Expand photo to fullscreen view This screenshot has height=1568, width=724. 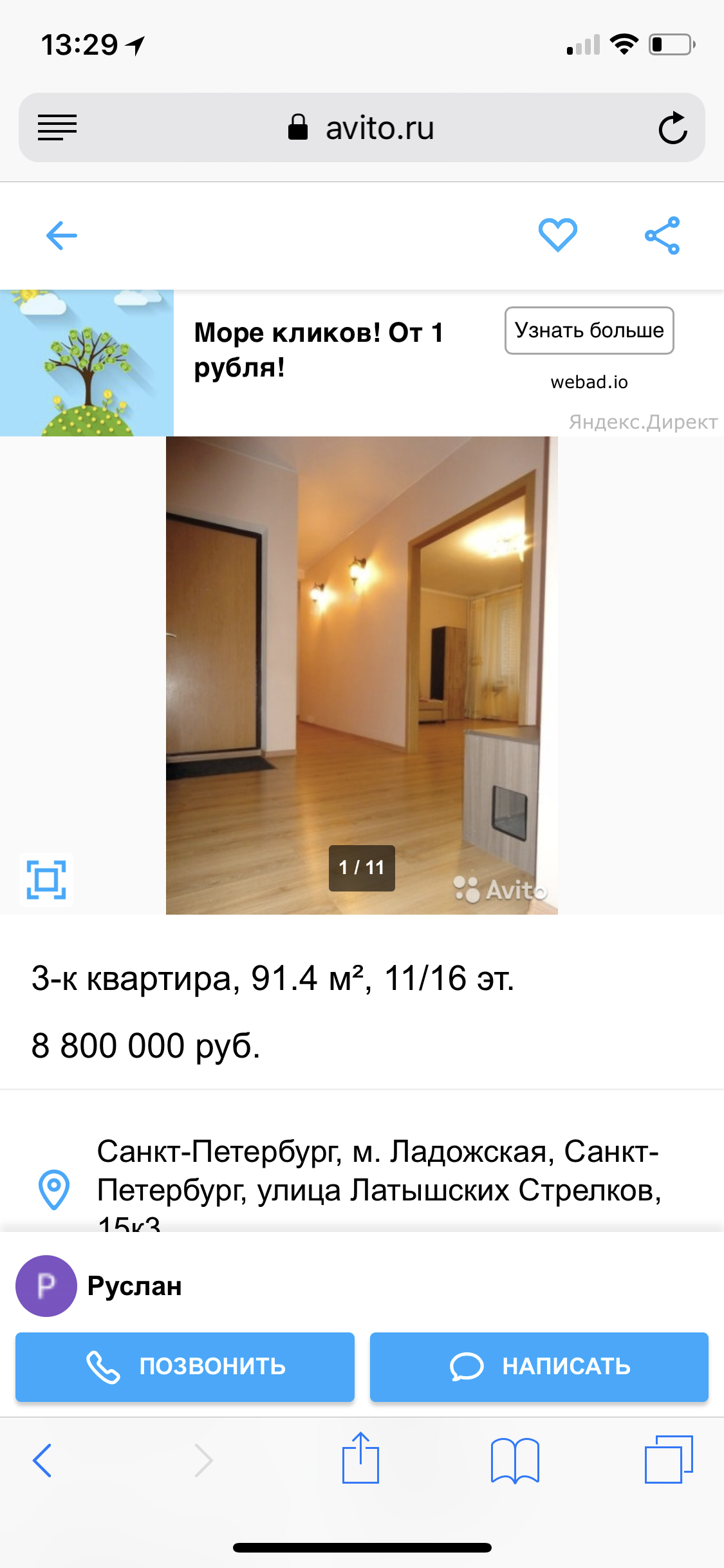click(x=46, y=879)
